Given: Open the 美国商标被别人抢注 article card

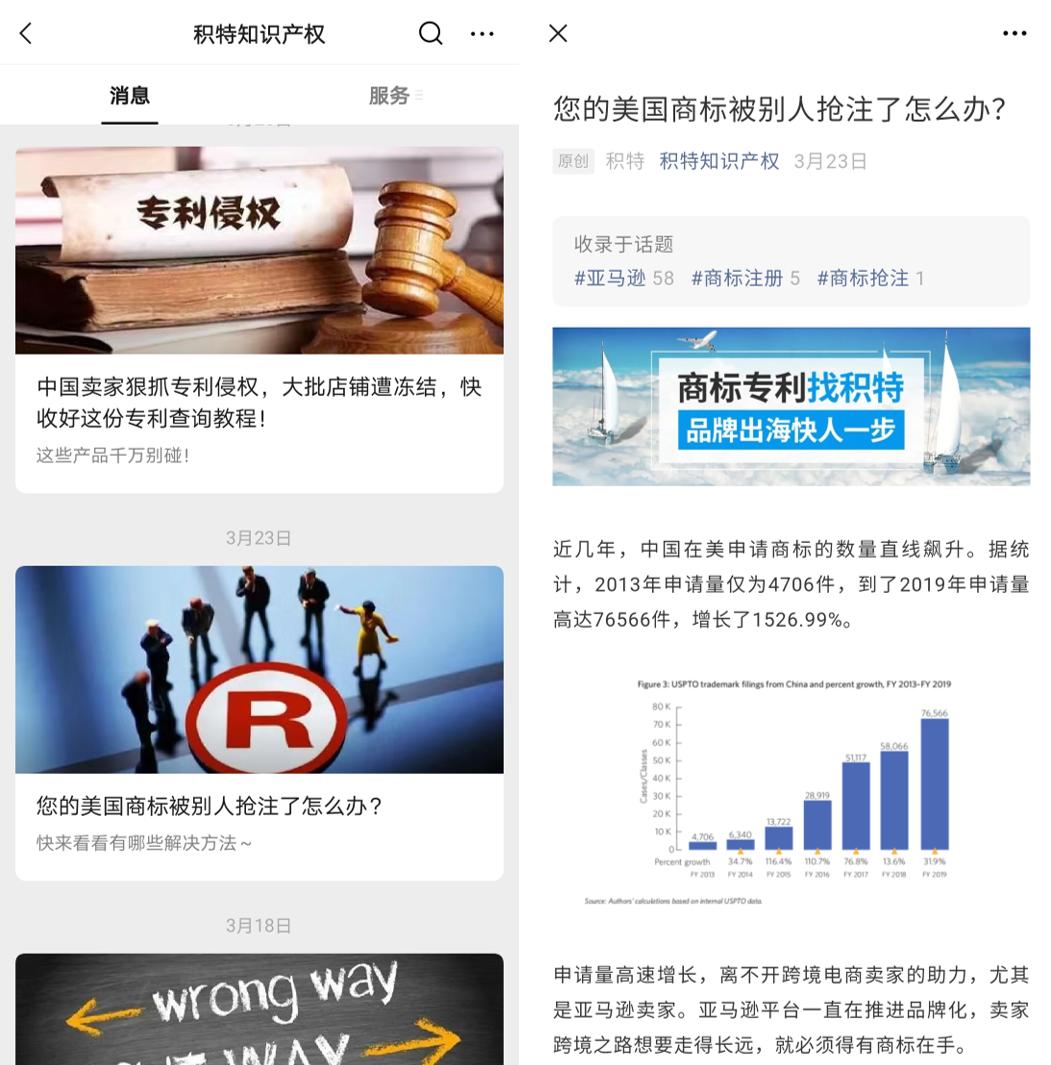Looking at the screenshot, I should tap(259, 722).
